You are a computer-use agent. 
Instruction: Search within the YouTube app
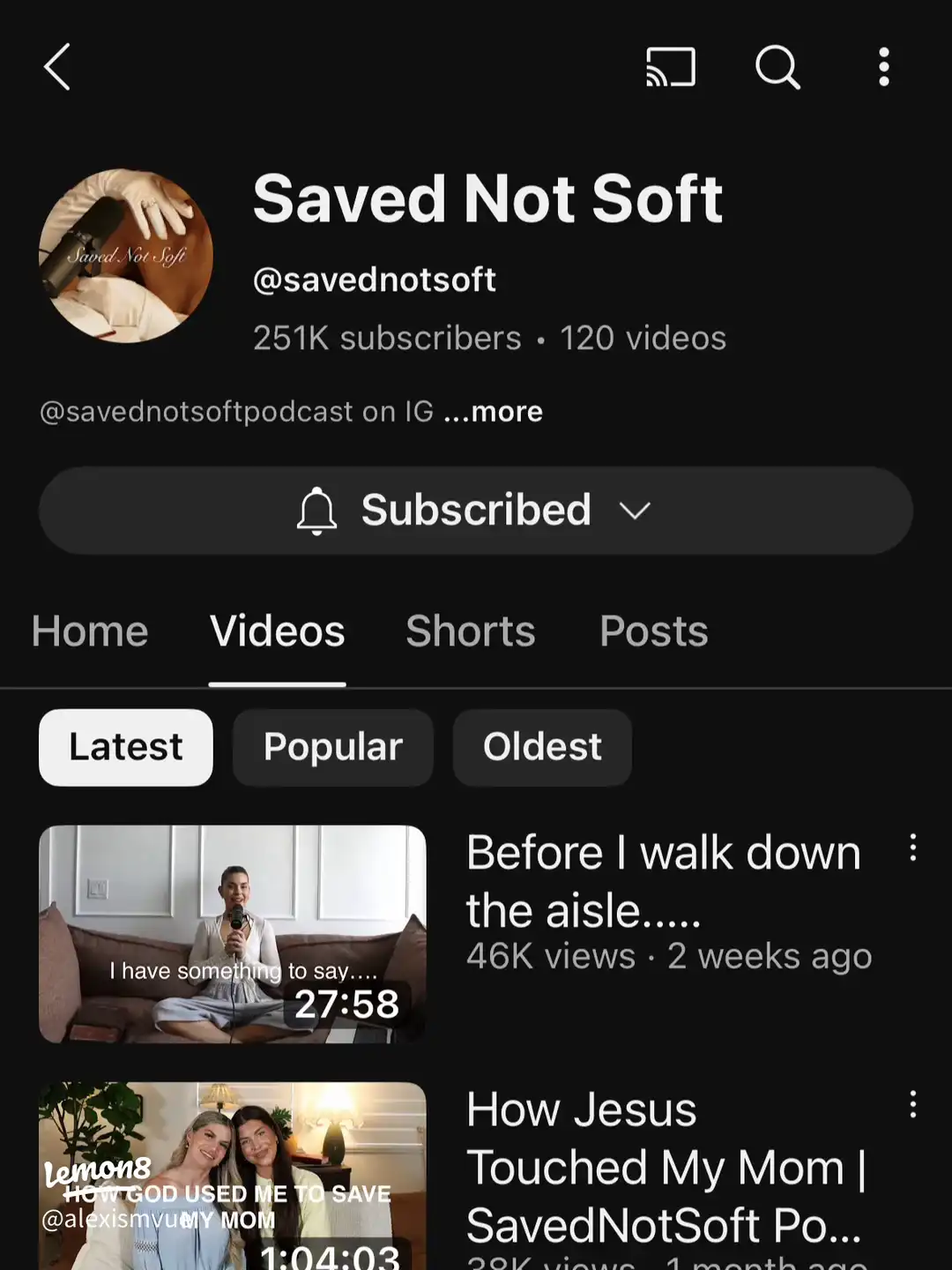click(x=777, y=68)
